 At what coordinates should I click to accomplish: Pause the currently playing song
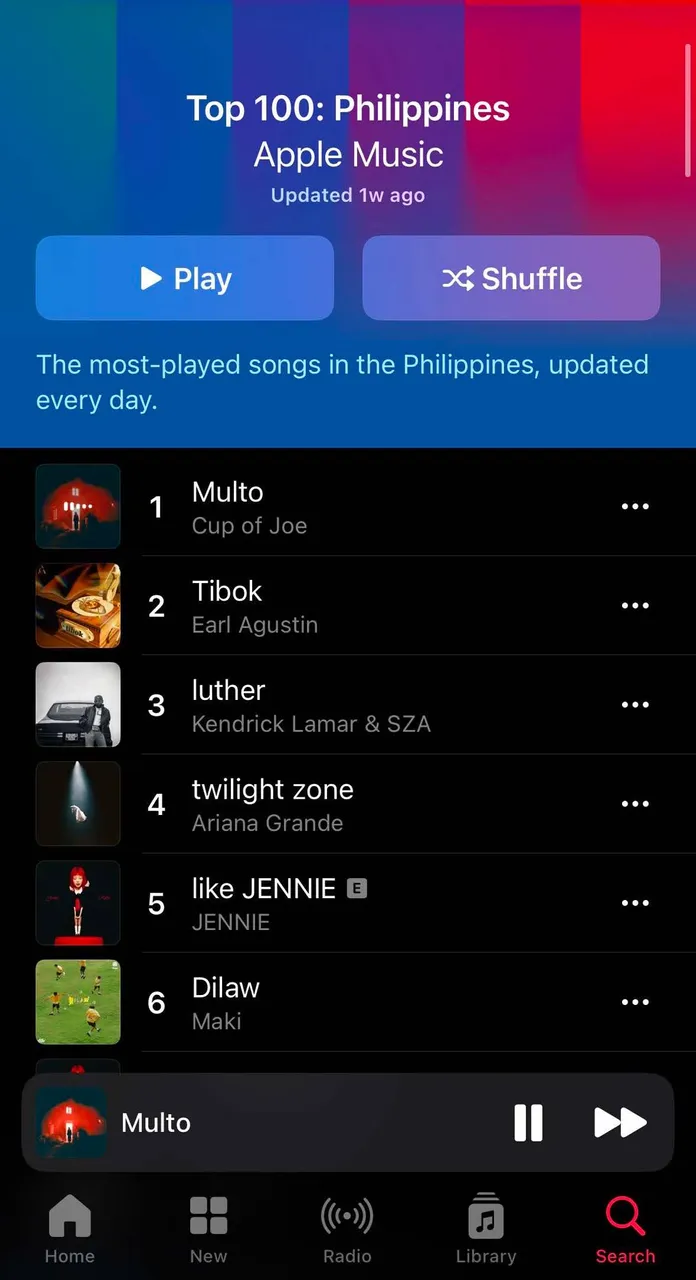click(528, 1123)
